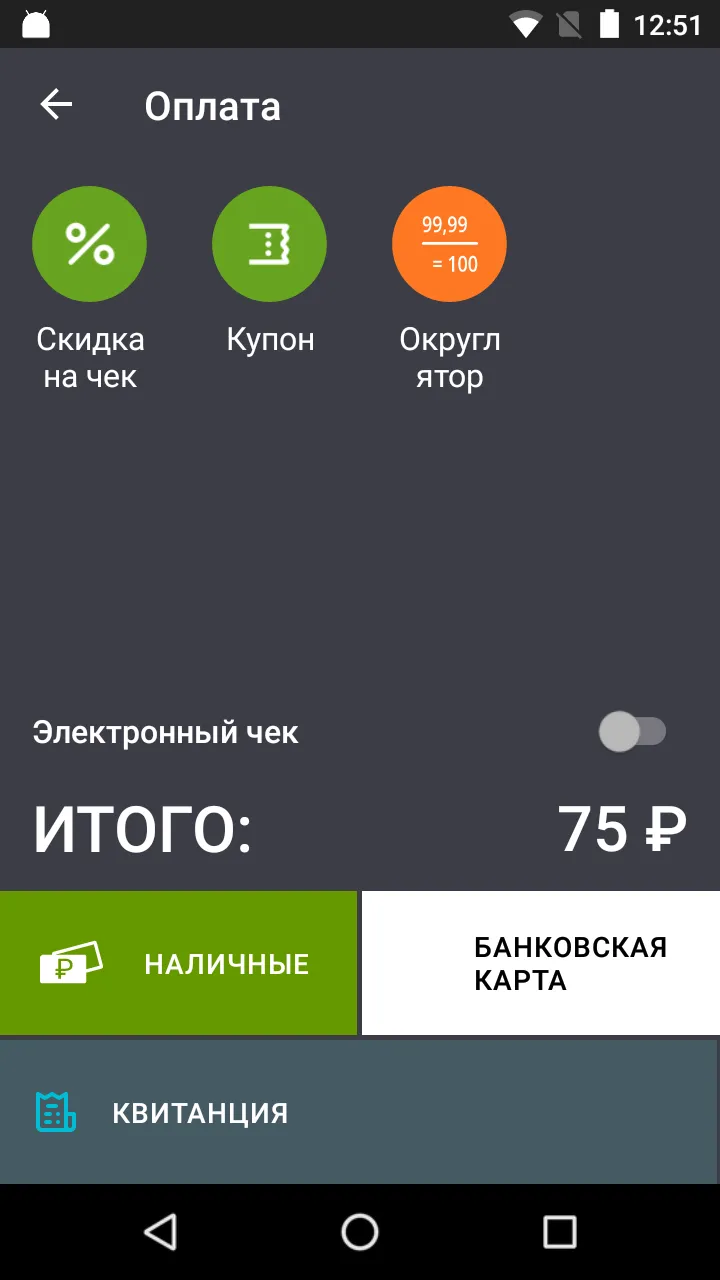
Task: Open the Округлятор rounding tool
Action: 449,244
